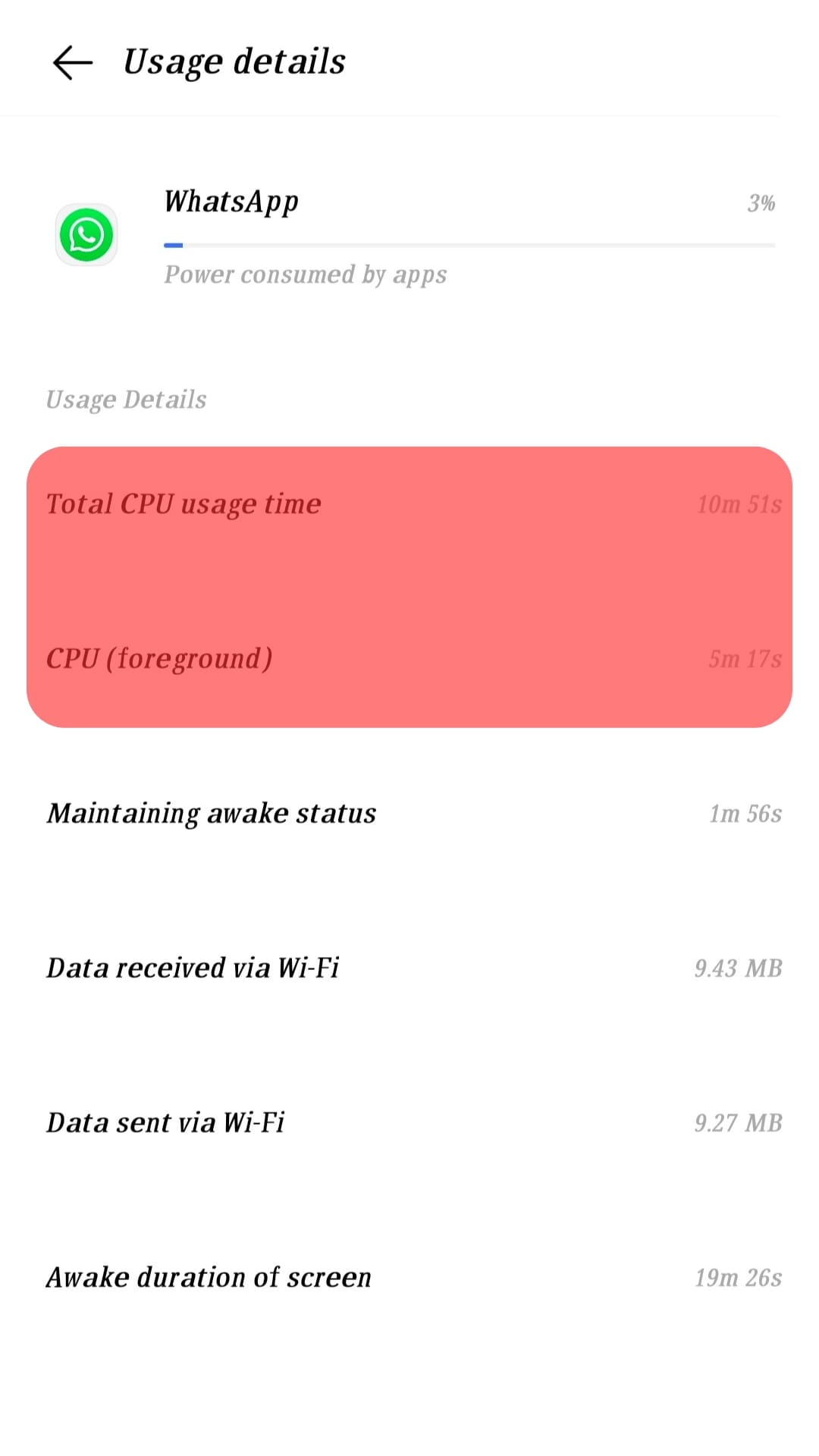This screenshot has width=819, height=1456.
Task: Select the green WhatsApp logo thumbnail
Action: pyautogui.click(x=86, y=234)
